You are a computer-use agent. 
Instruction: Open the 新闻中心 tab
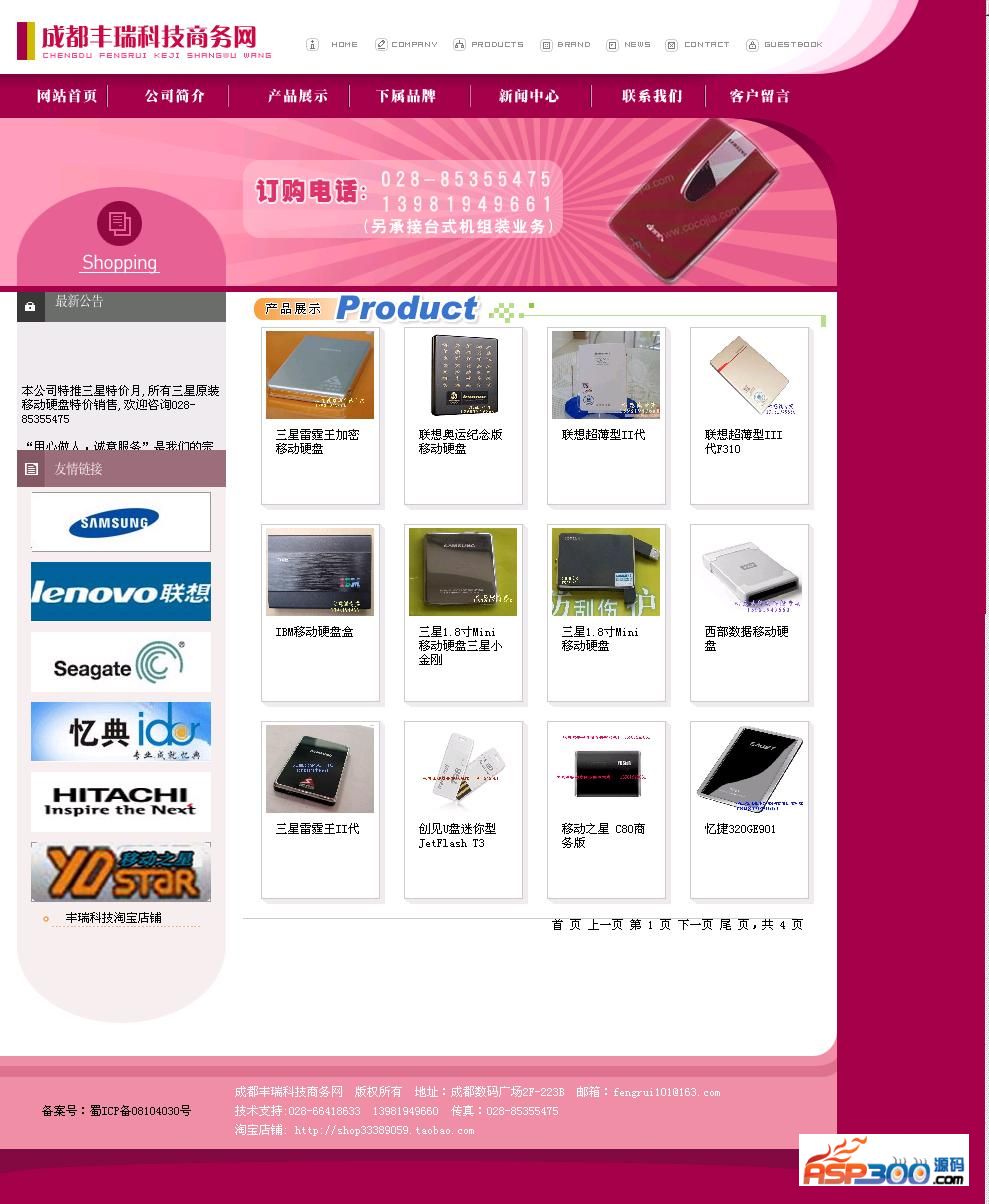coord(529,96)
